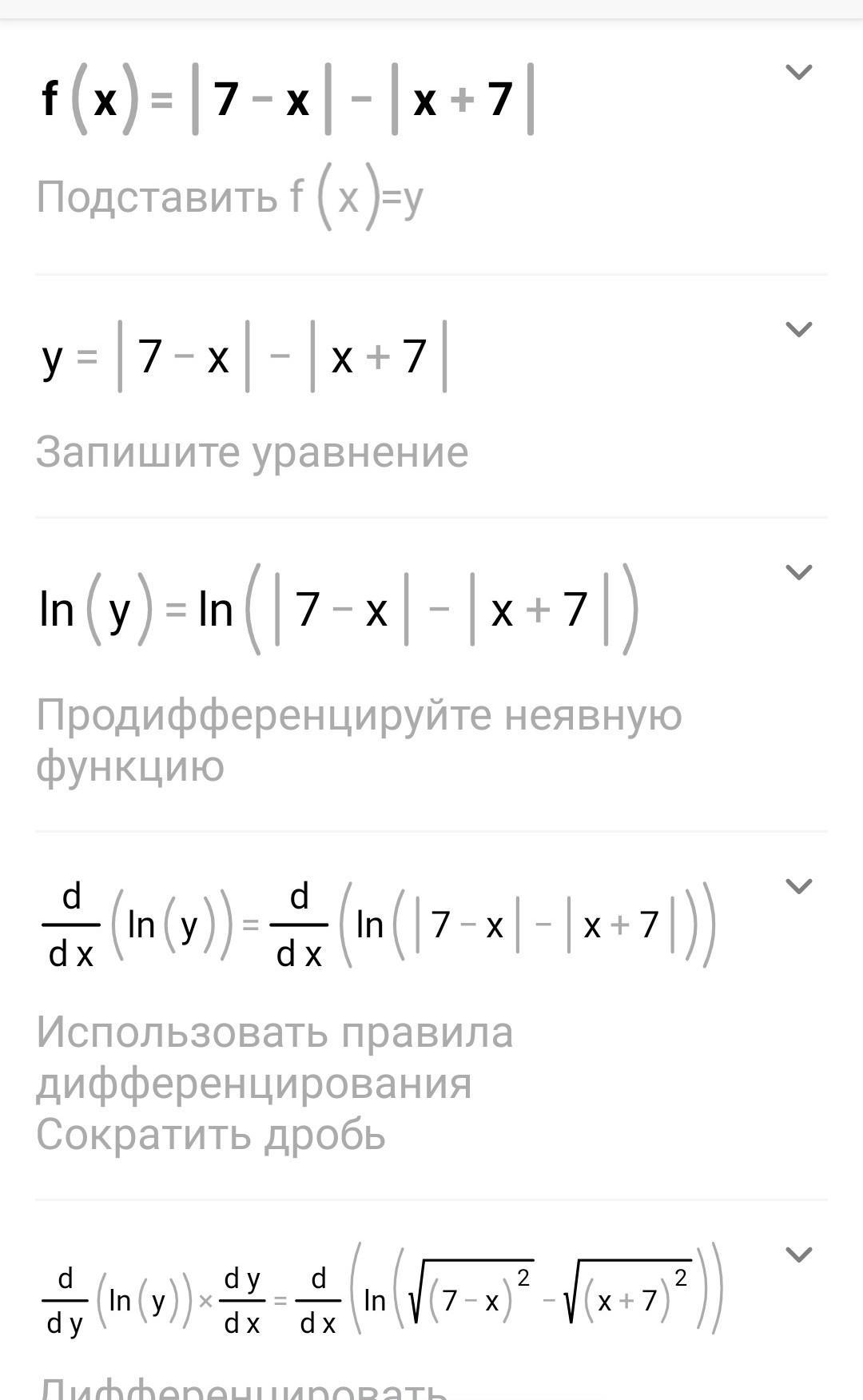Screen dimensions: 863x1400
Task: Expand the f(x) = |7 − x| − |x + 7| step
Action: (x=799, y=73)
